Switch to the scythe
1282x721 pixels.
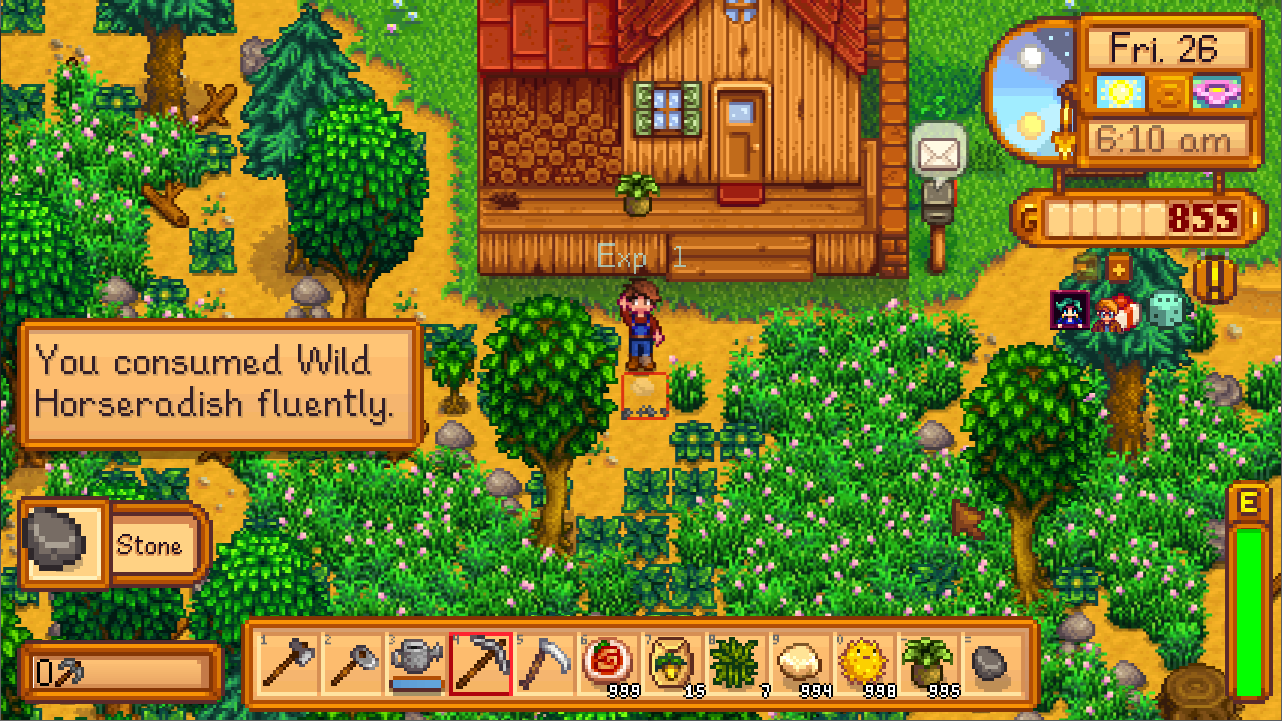point(545,662)
